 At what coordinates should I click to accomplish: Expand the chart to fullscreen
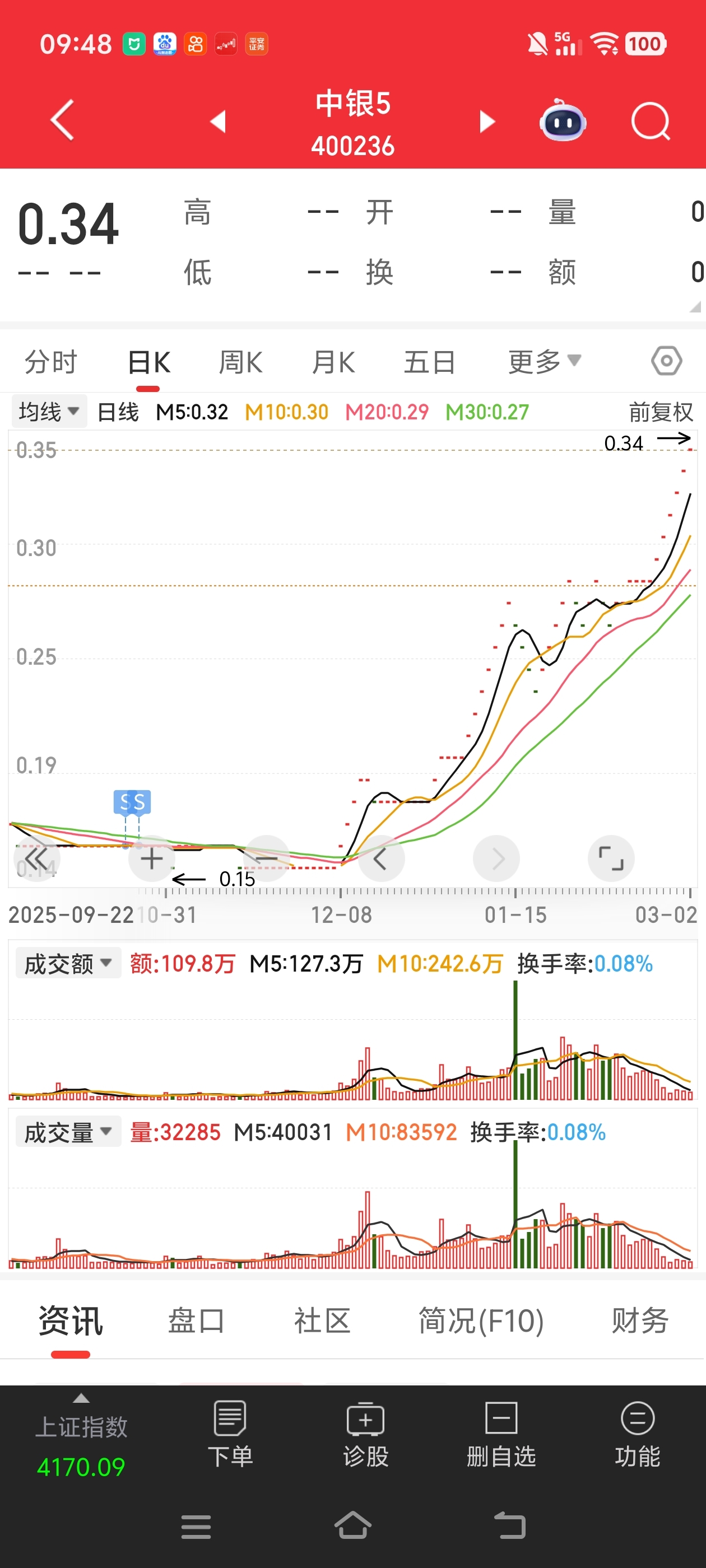[x=611, y=858]
